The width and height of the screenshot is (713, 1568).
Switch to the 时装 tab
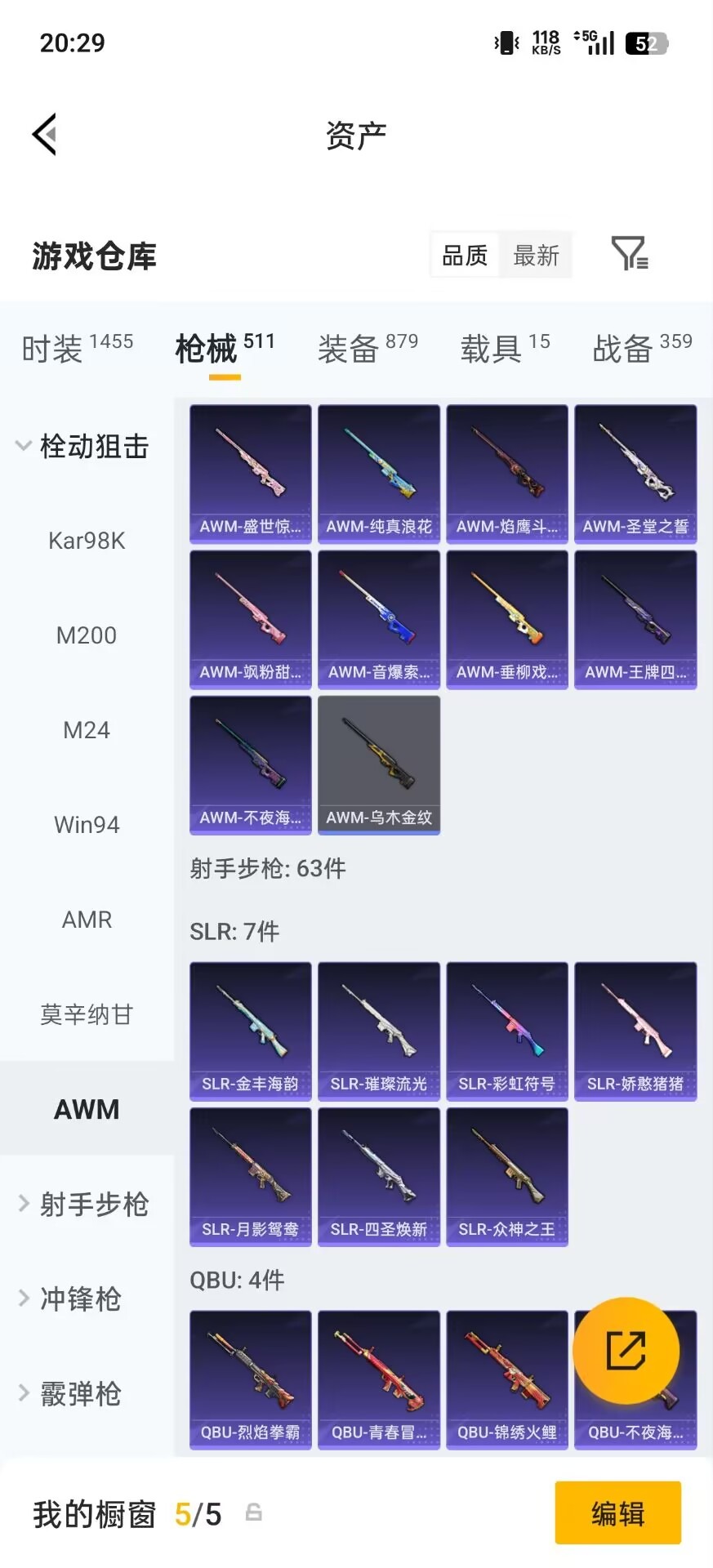tap(77, 349)
